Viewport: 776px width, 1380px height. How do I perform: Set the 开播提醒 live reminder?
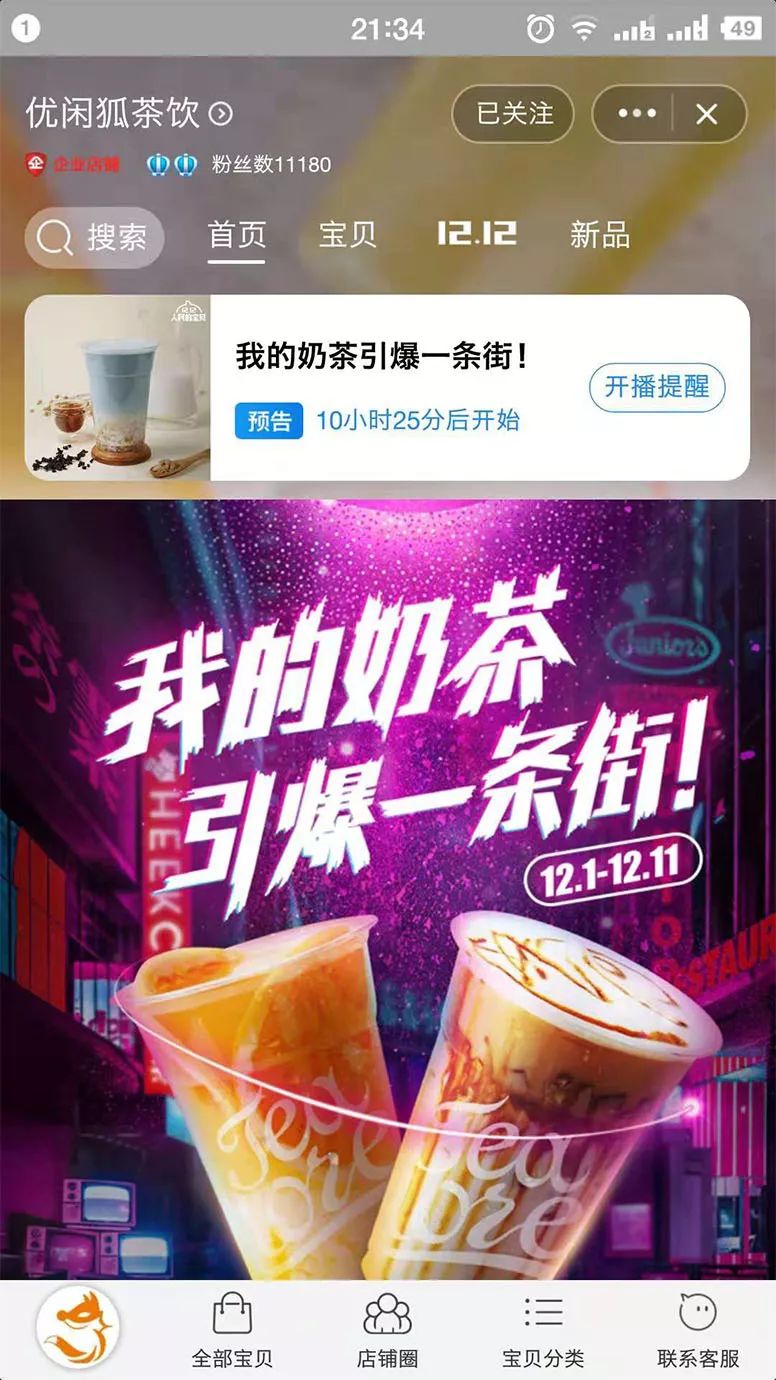pyautogui.click(x=657, y=387)
